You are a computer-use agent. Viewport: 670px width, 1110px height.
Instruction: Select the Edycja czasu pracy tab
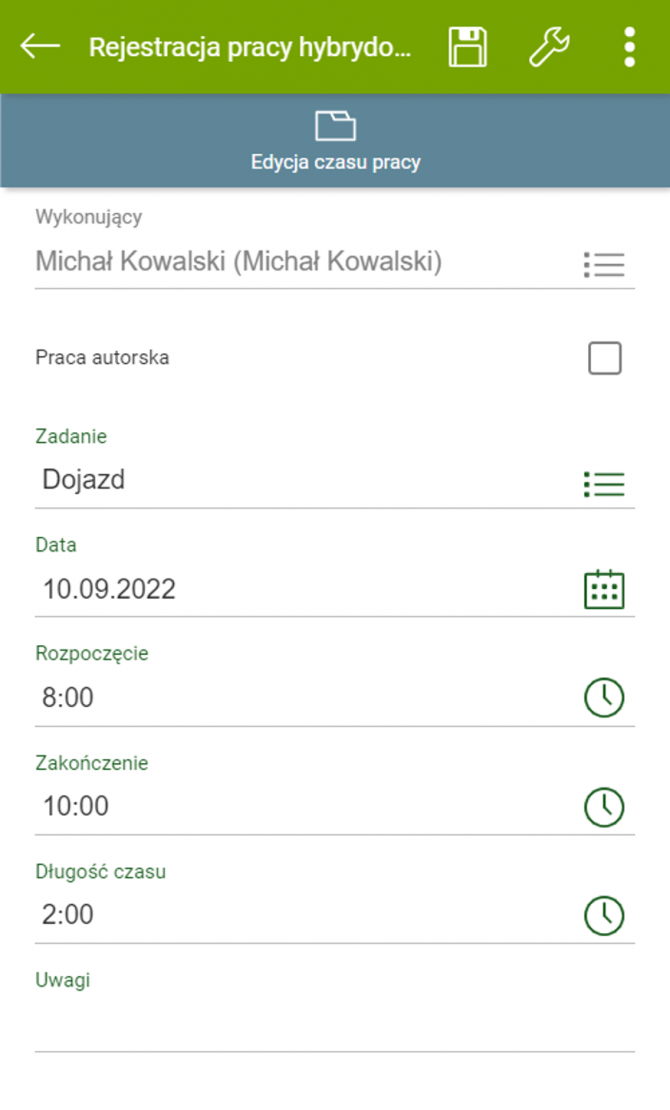point(335,141)
